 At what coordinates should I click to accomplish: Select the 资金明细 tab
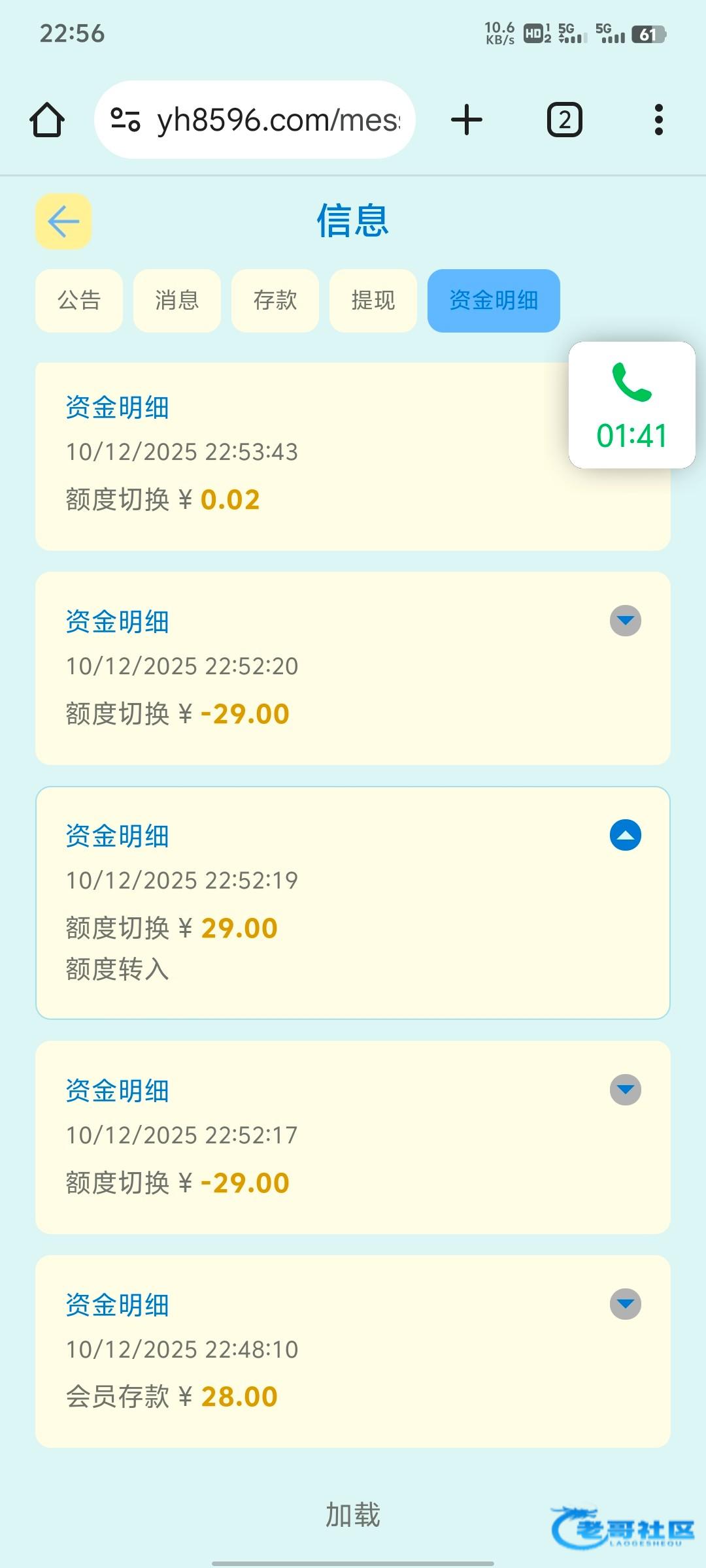point(494,301)
